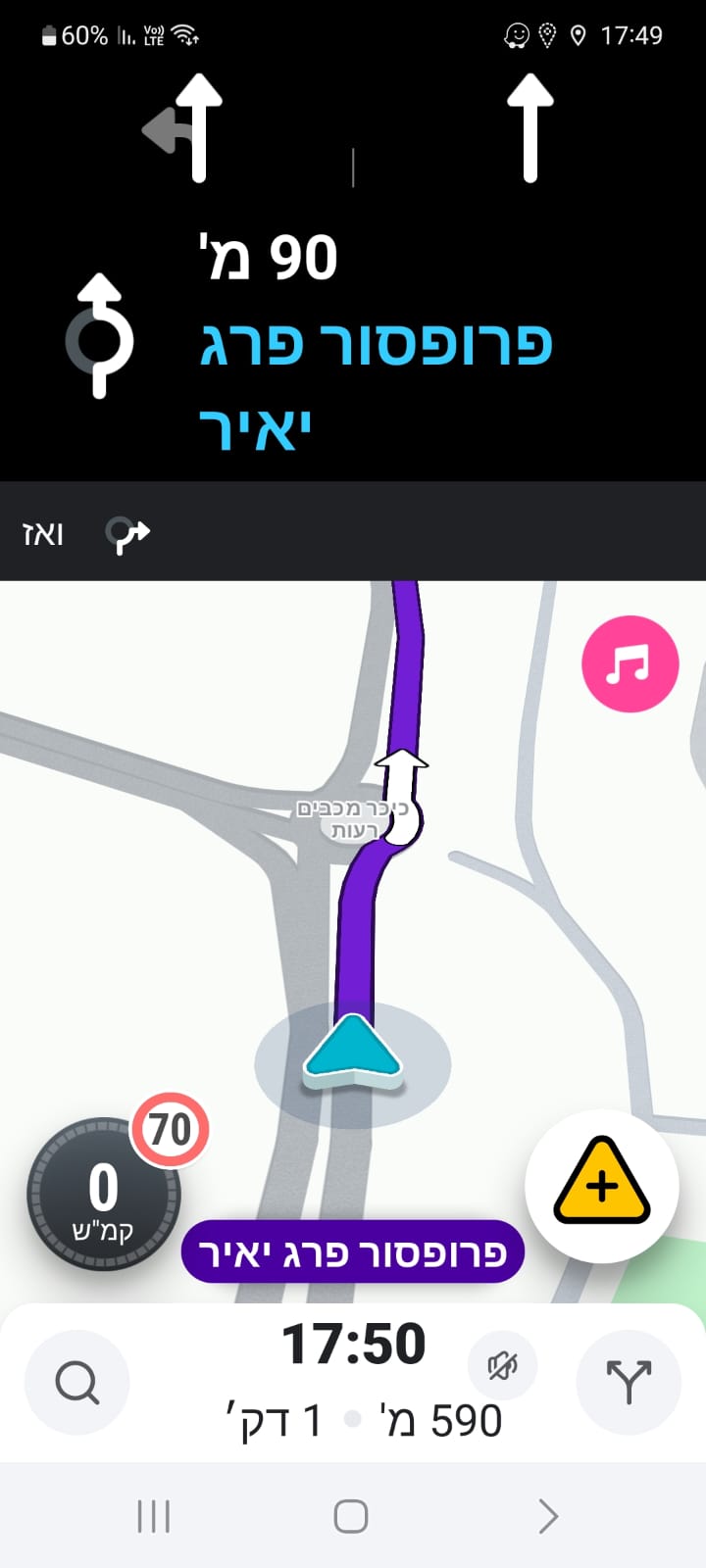Screen dimensions: 706x1568
Task: Tap the system home button
Action: click(351, 1516)
